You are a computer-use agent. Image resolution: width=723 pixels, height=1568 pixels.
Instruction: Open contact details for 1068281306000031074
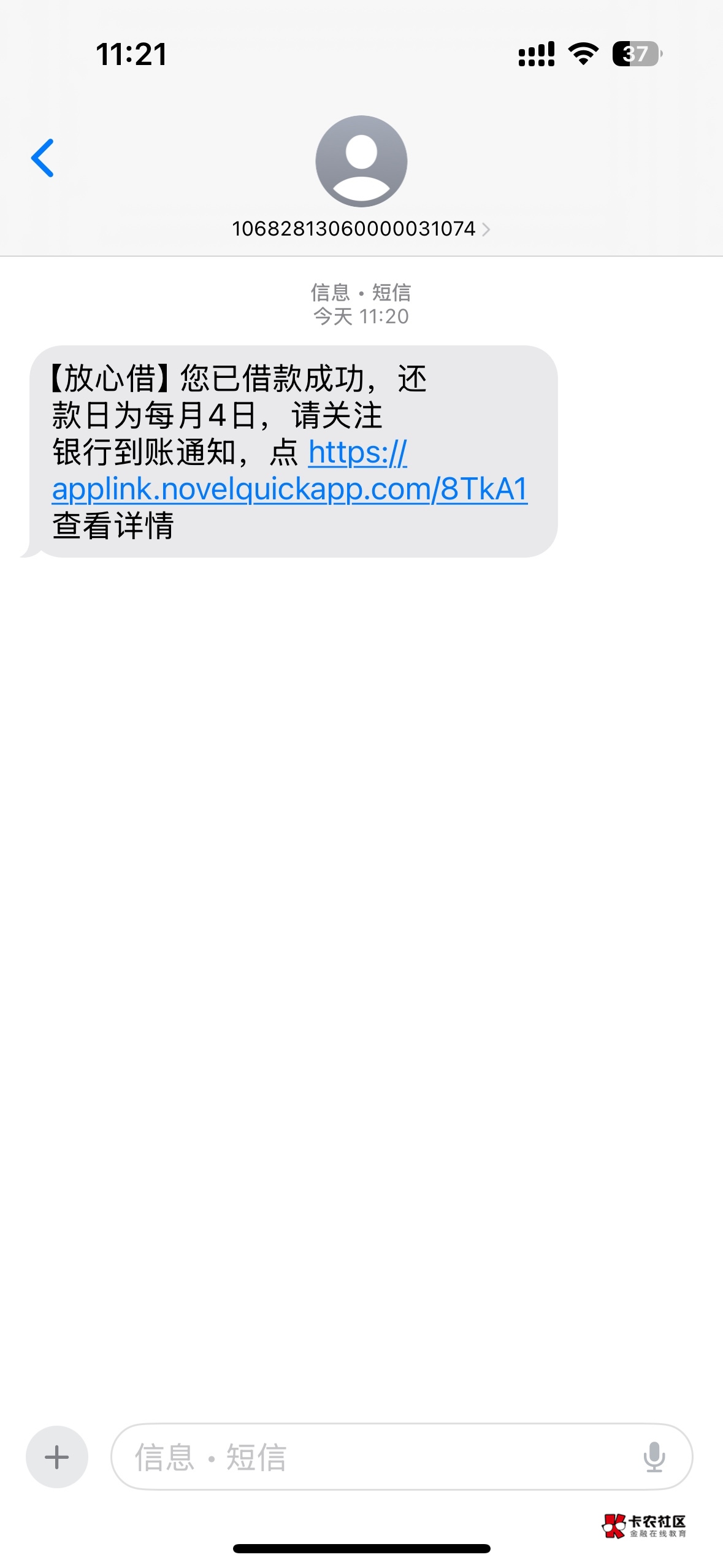click(x=361, y=229)
